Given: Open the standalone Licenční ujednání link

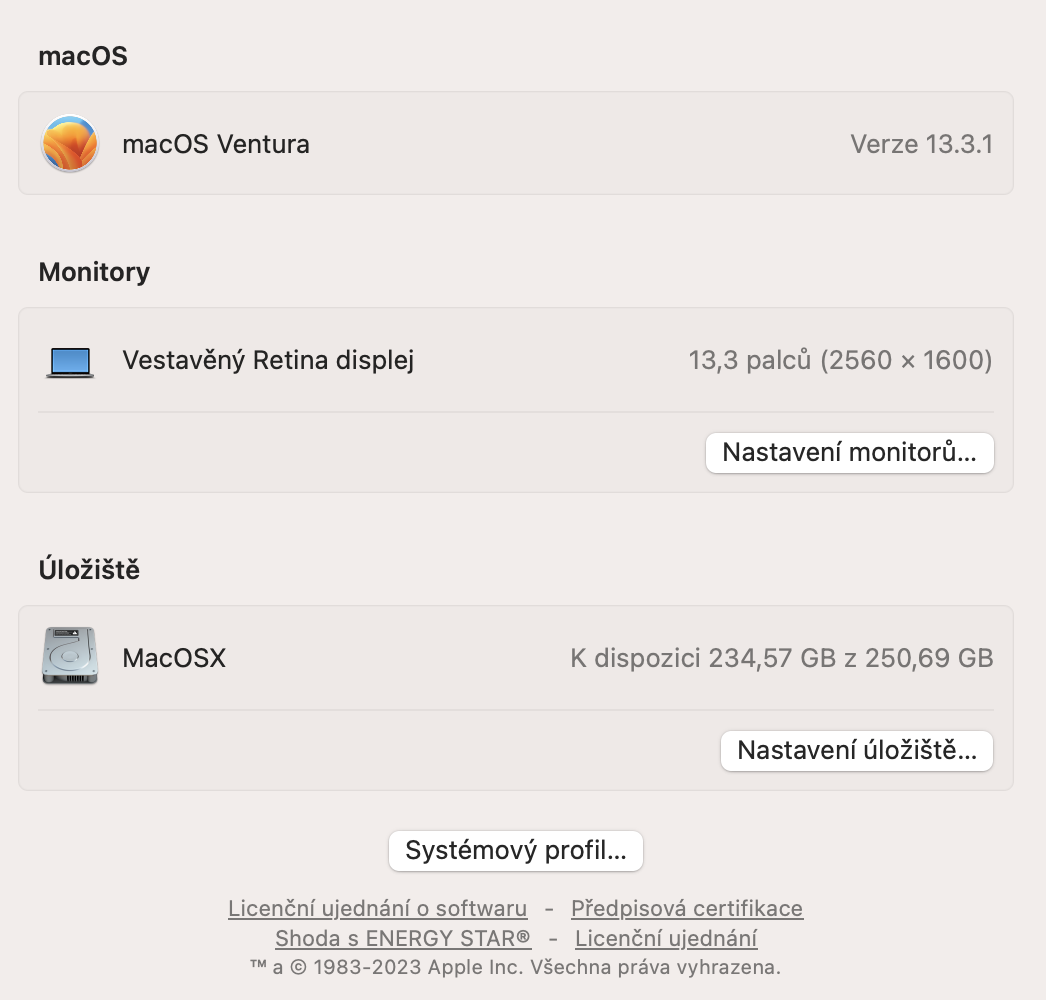Looking at the screenshot, I should pyautogui.click(x=666, y=939).
